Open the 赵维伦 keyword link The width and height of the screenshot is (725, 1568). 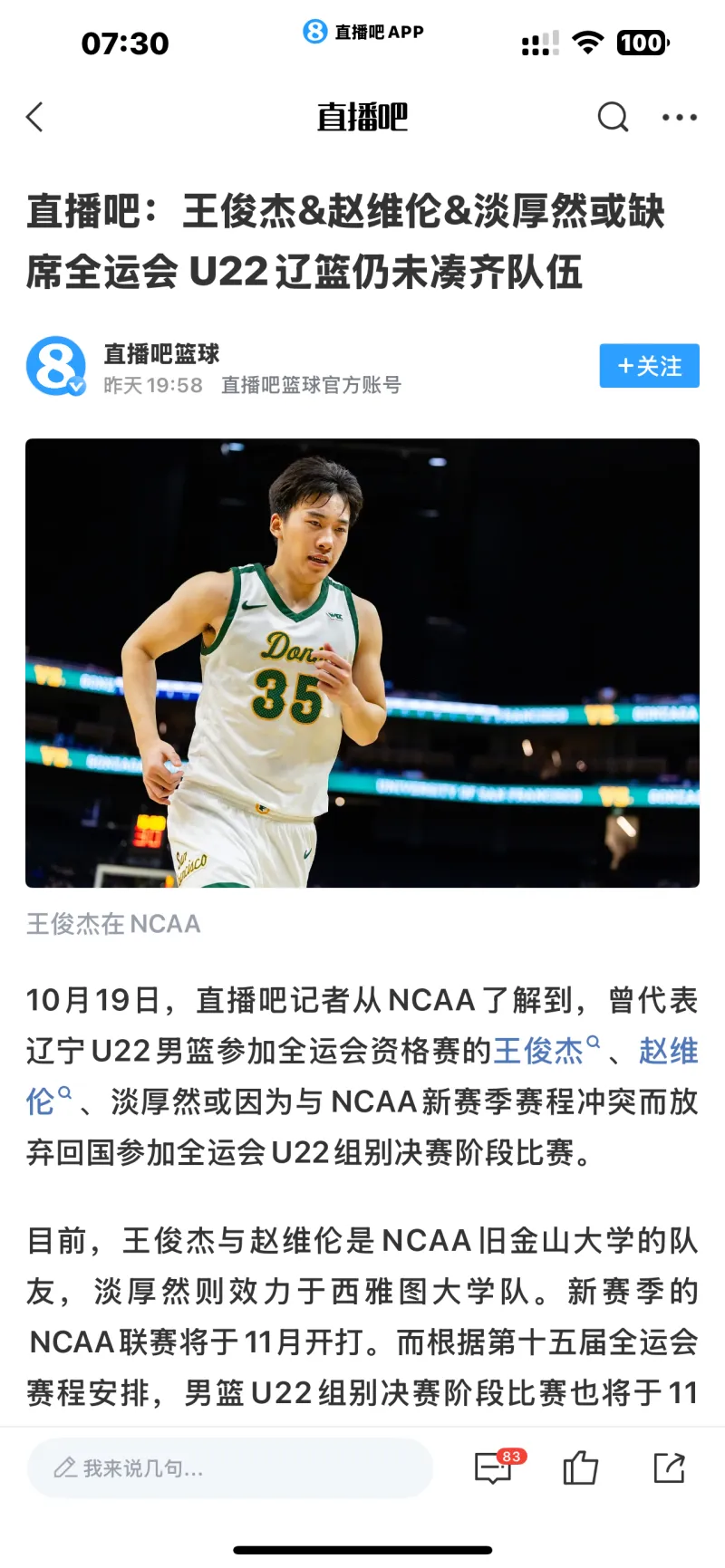click(668, 1051)
